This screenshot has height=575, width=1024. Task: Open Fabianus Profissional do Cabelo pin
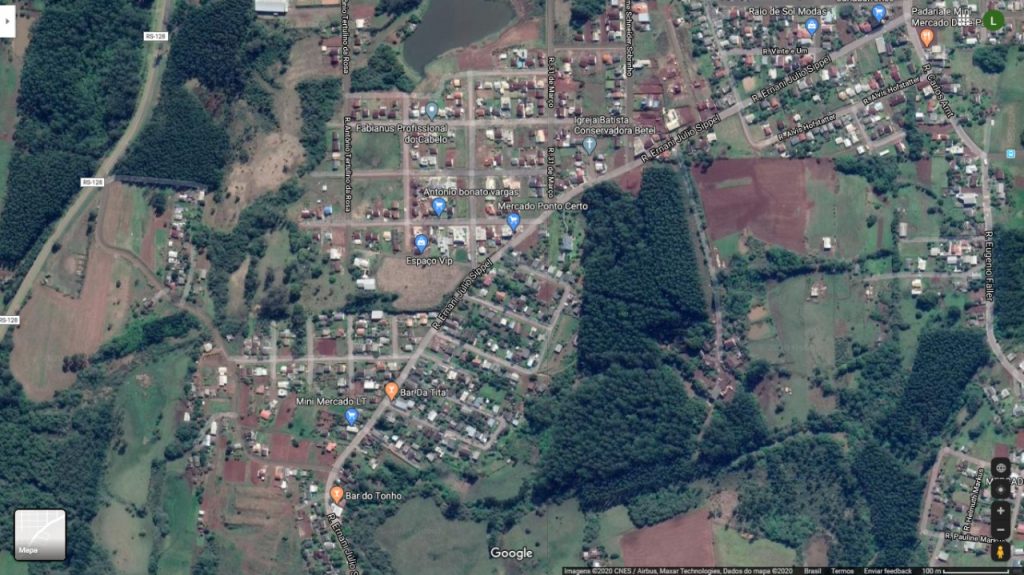[431, 110]
